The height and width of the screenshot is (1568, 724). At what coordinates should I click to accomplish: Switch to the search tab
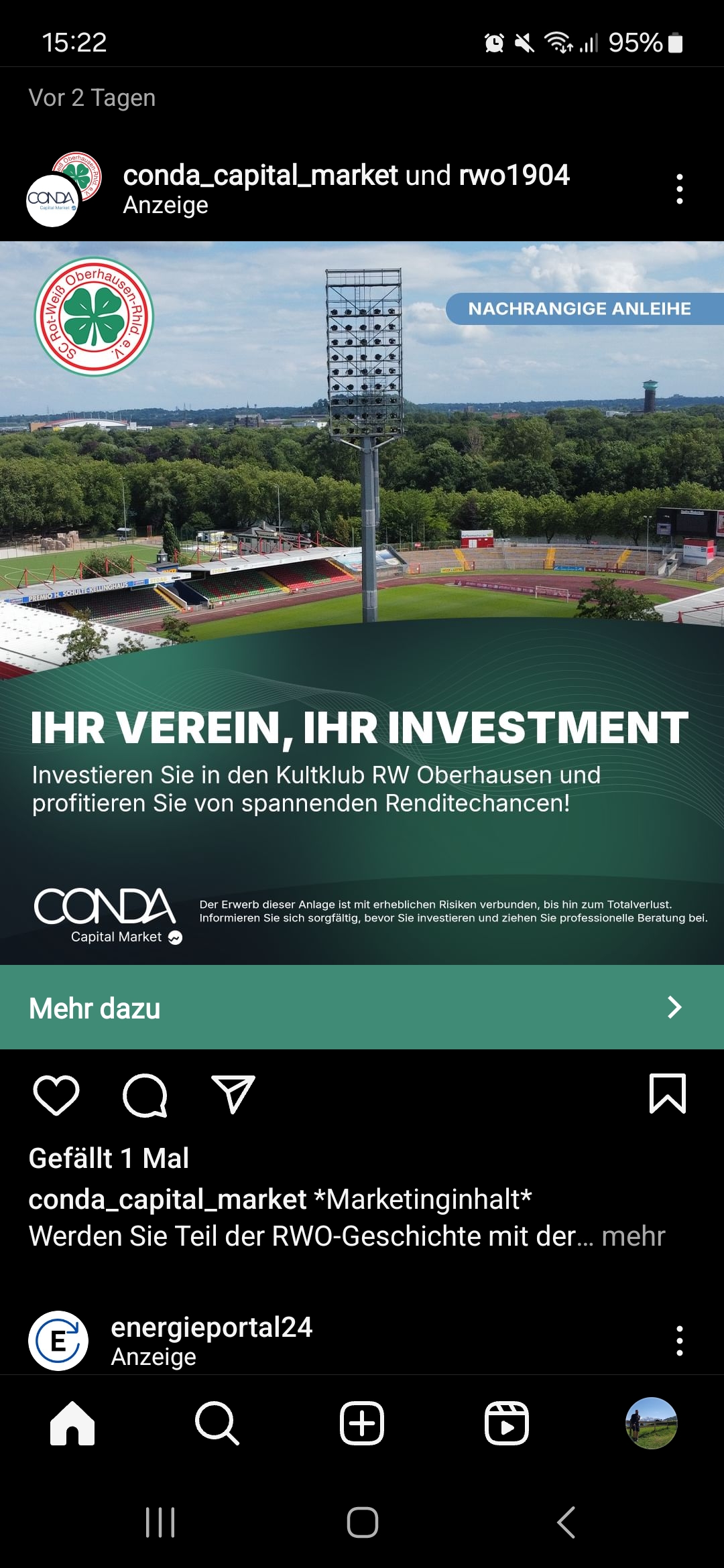click(x=217, y=1423)
